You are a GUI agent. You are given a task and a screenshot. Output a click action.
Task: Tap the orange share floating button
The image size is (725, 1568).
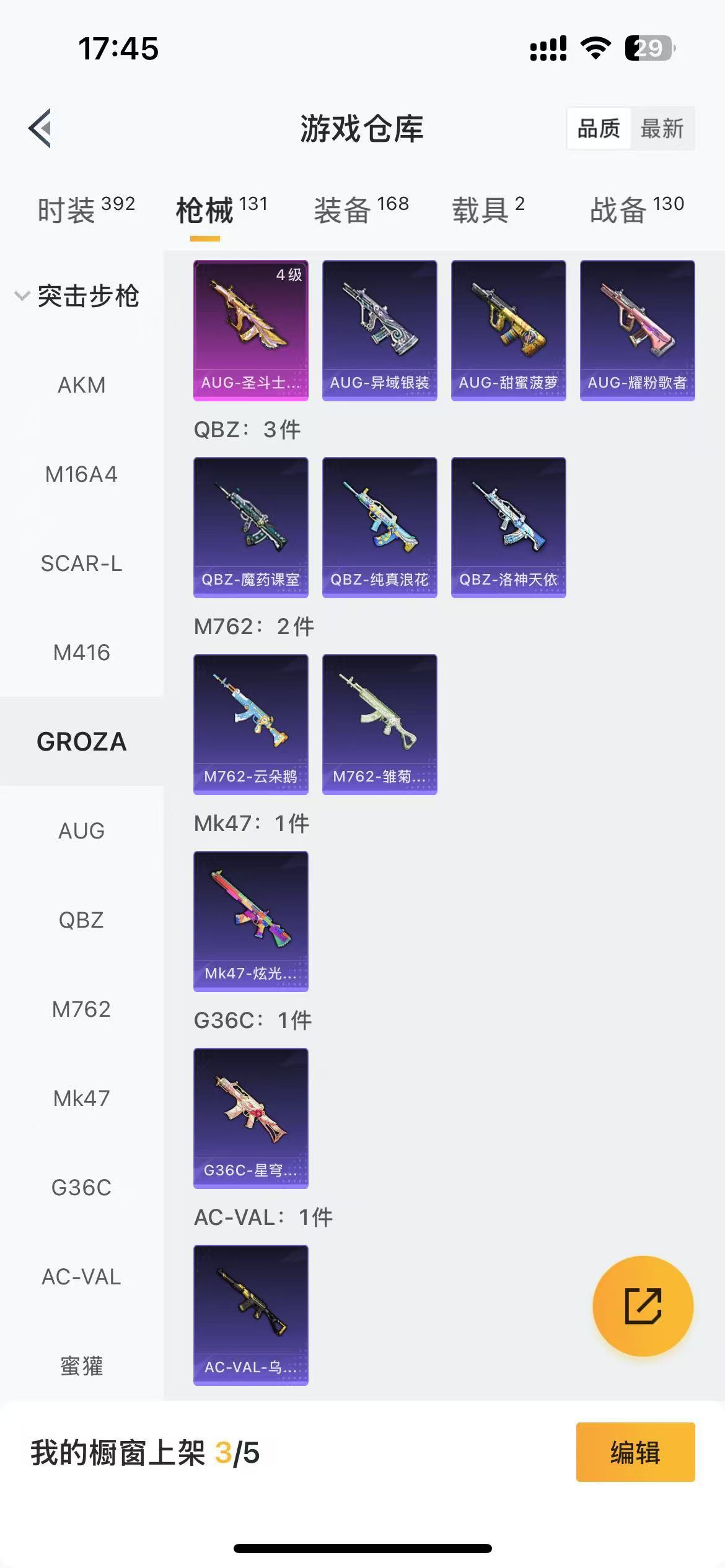[643, 1306]
